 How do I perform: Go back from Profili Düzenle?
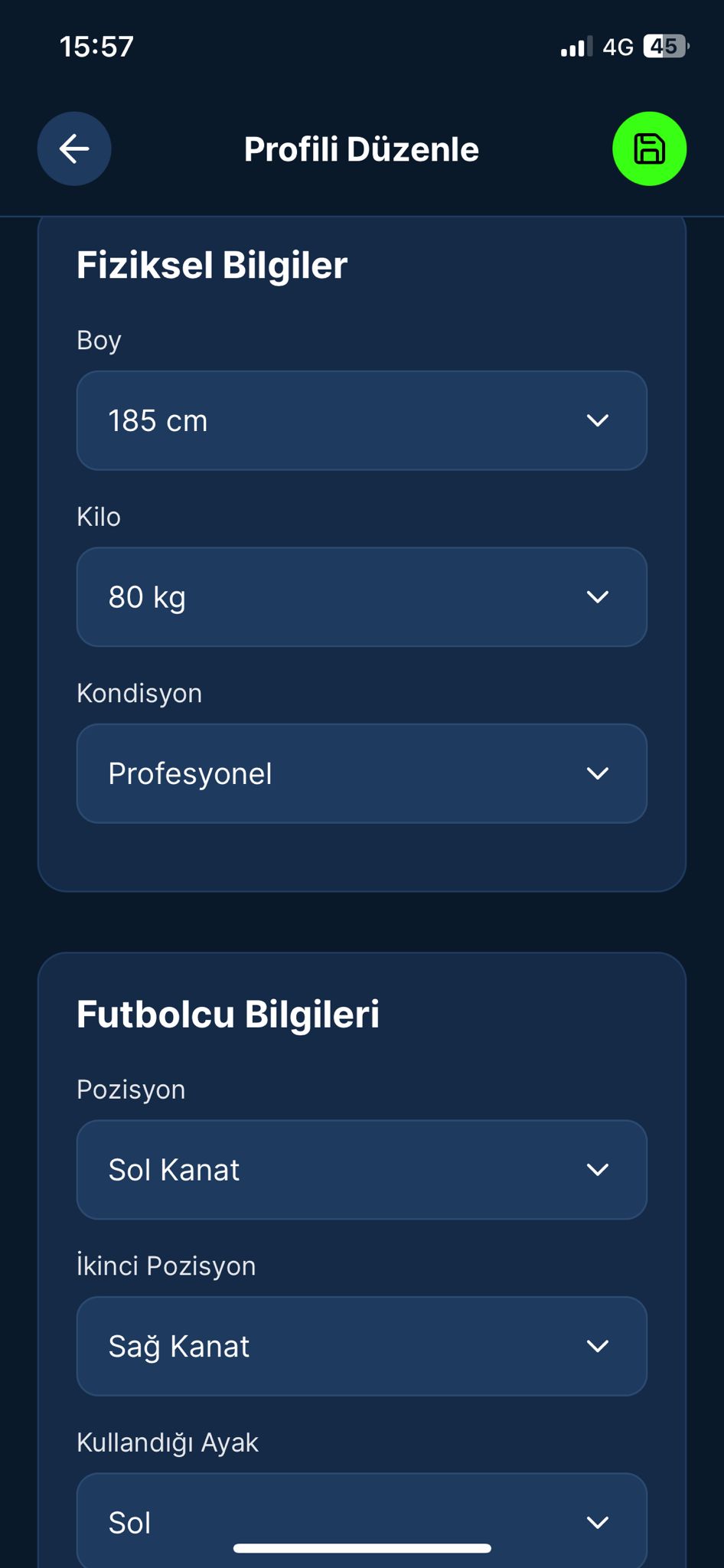74,149
